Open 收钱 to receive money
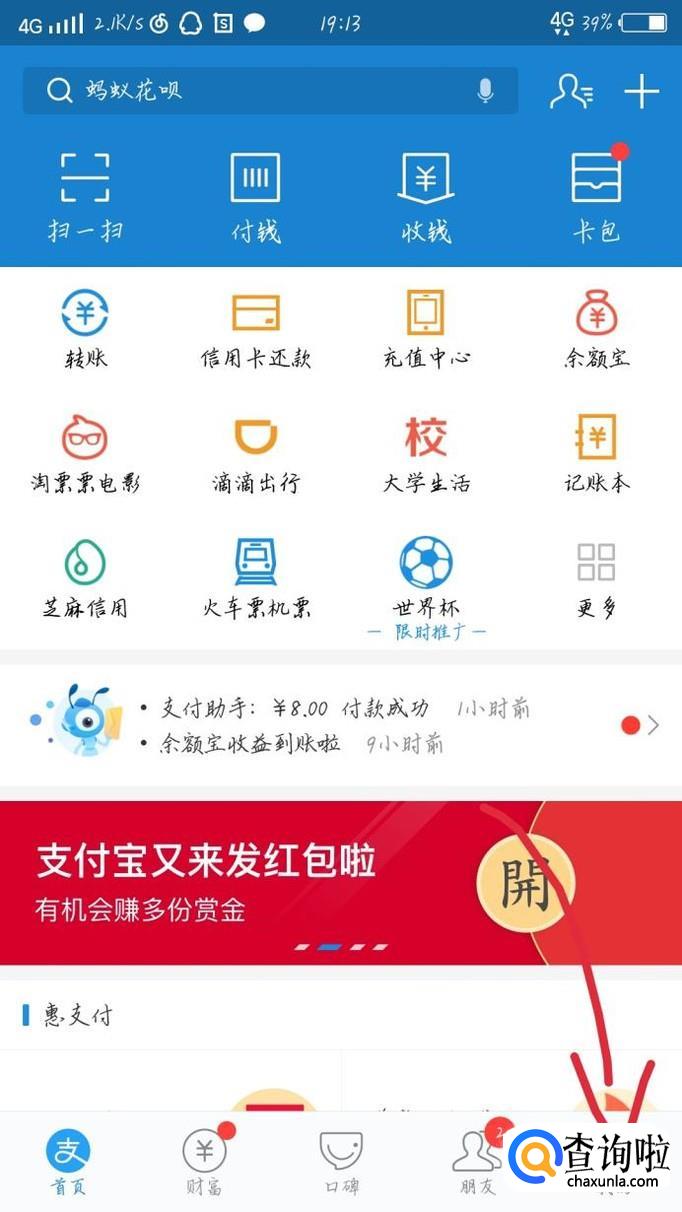 (x=426, y=195)
